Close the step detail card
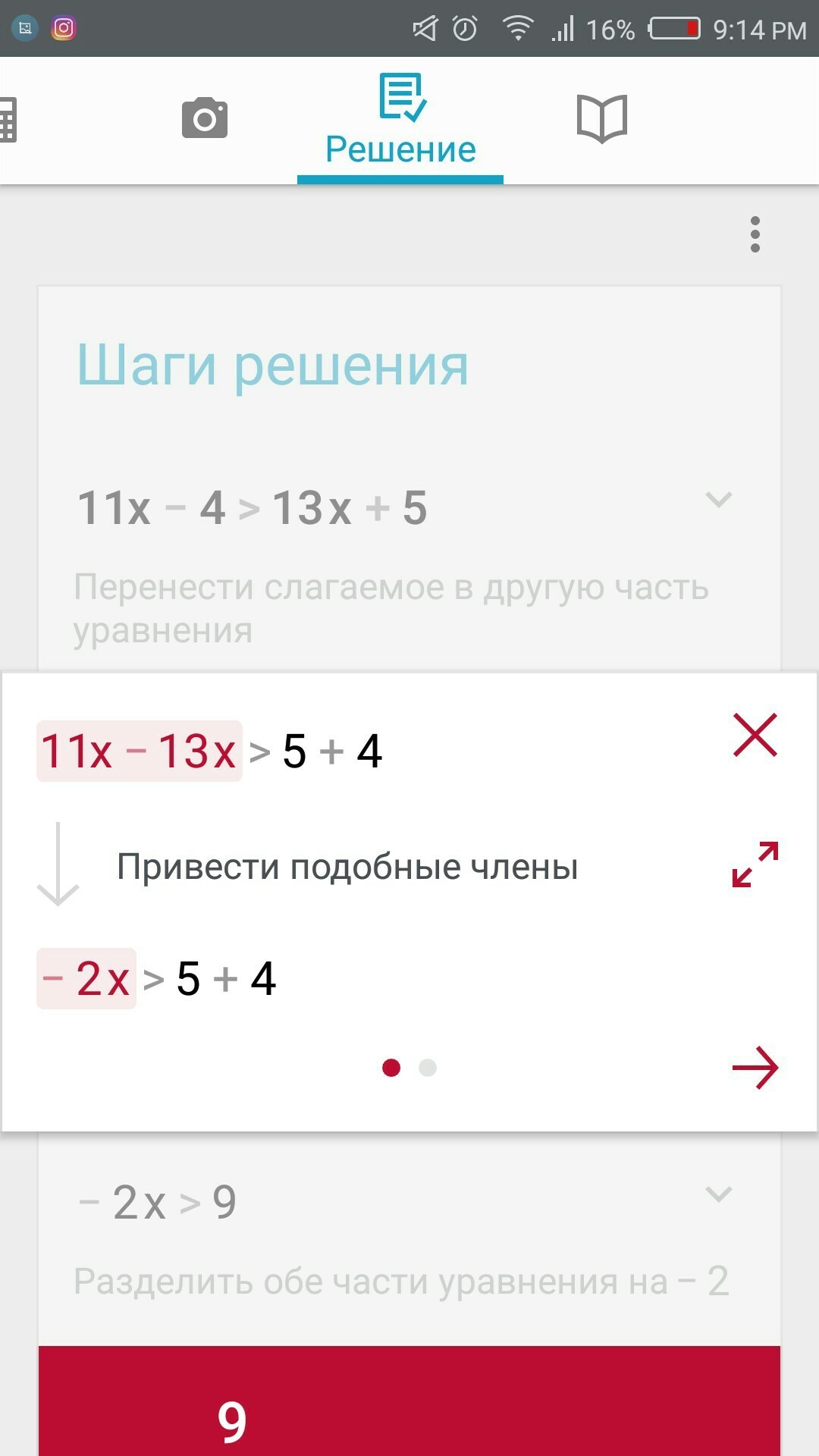Image resolution: width=819 pixels, height=1456 pixels. [x=755, y=734]
